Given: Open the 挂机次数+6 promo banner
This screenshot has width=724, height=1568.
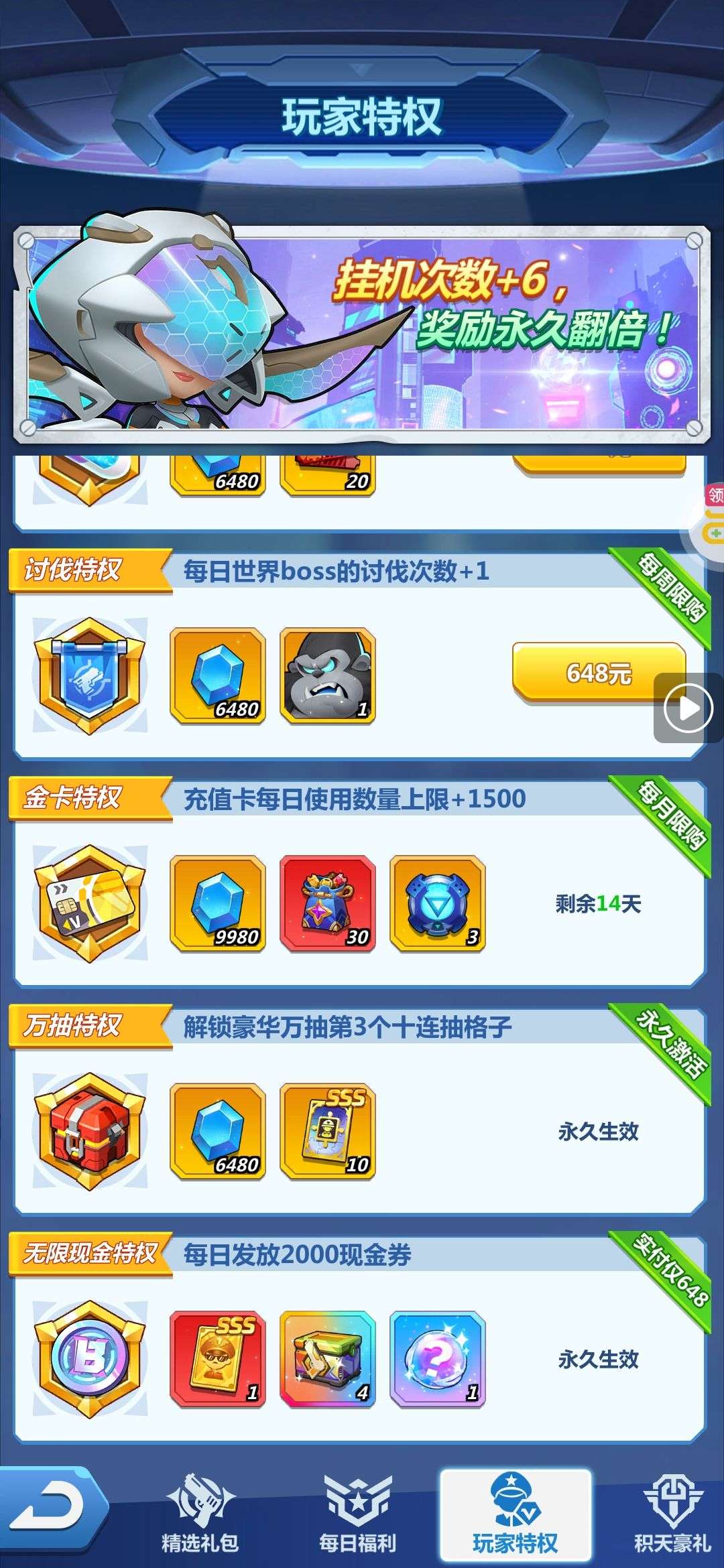Looking at the screenshot, I should [x=362, y=333].
